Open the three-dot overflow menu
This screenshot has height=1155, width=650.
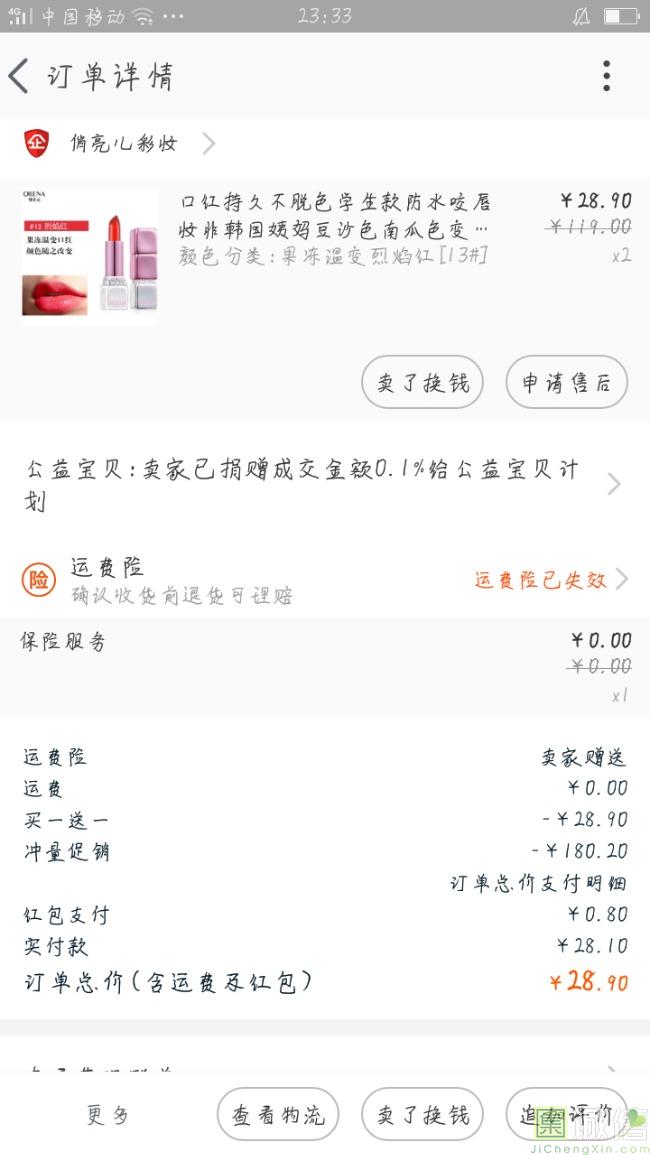pos(606,76)
